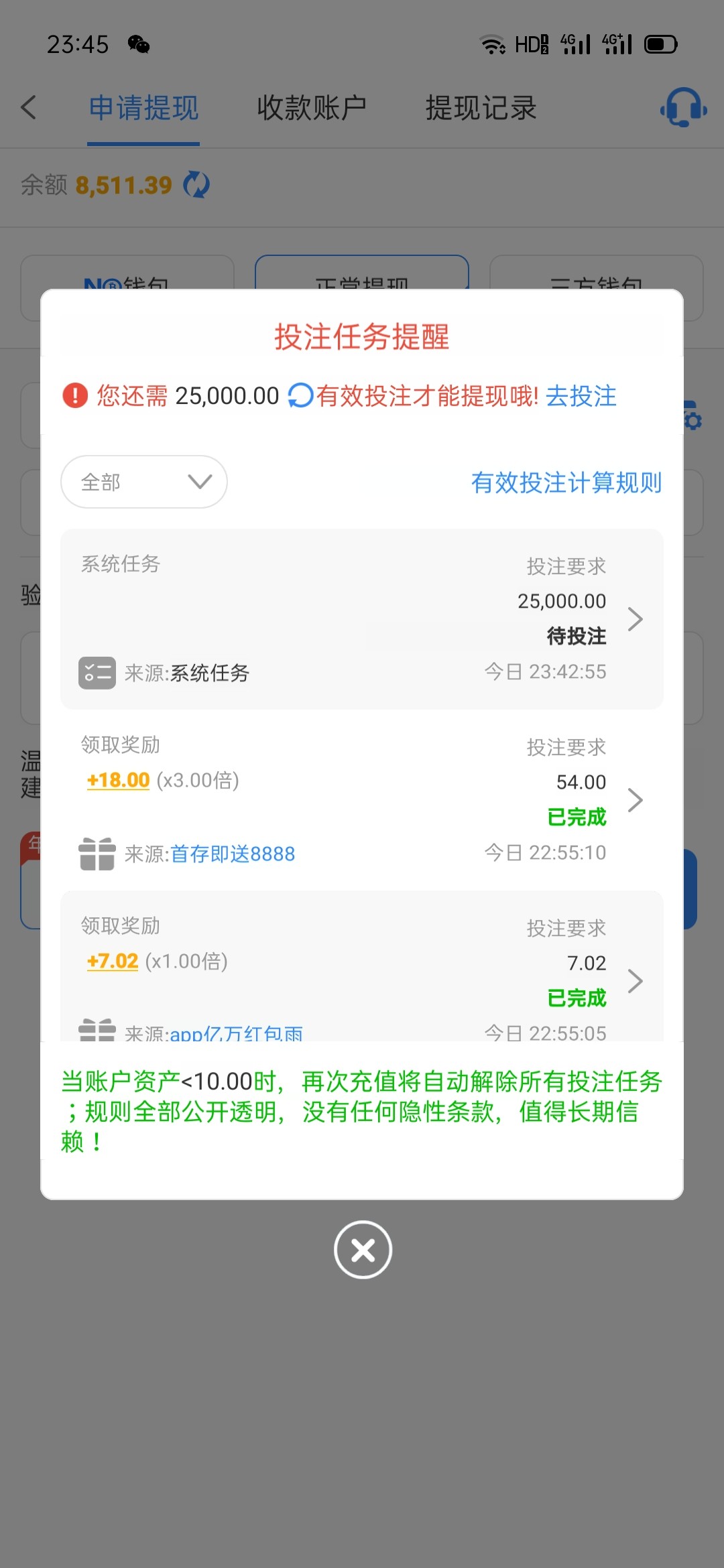Close the 投注任务提醒 dialog
Viewport: 724px width, 1568px height.
(363, 1249)
